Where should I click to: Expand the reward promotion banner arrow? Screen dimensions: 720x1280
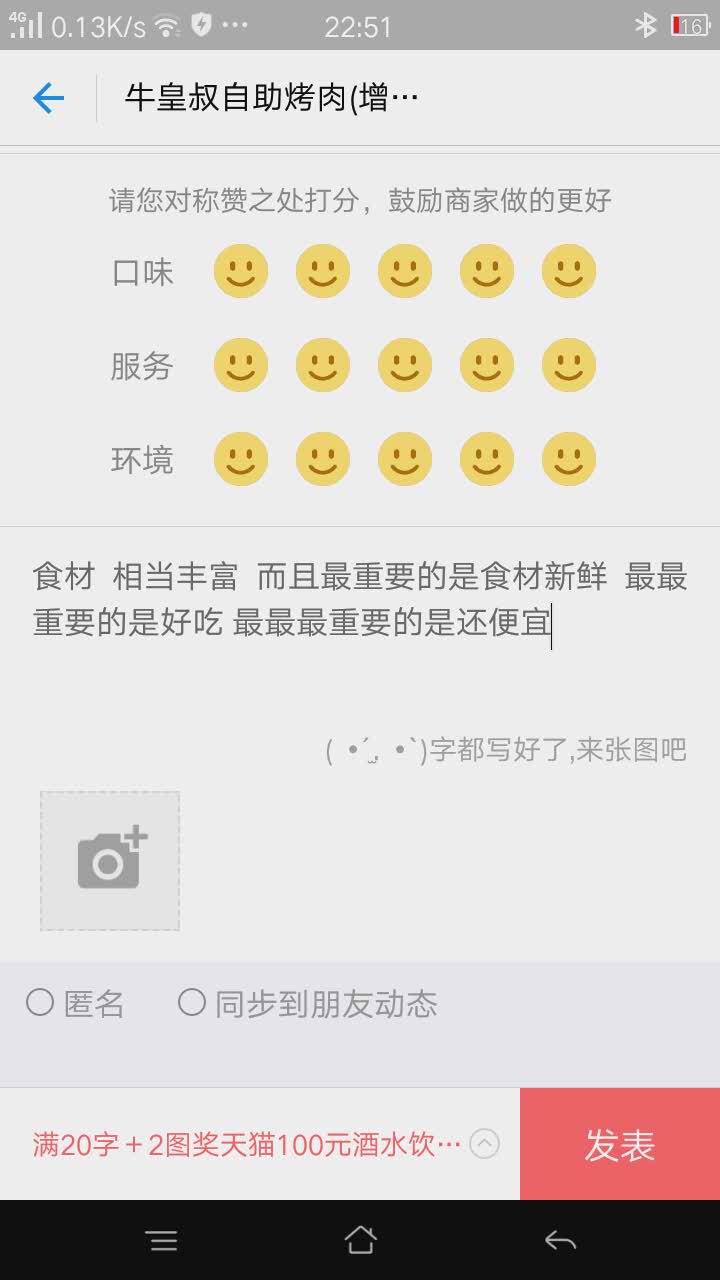pyautogui.click(x=484, y=1143)
